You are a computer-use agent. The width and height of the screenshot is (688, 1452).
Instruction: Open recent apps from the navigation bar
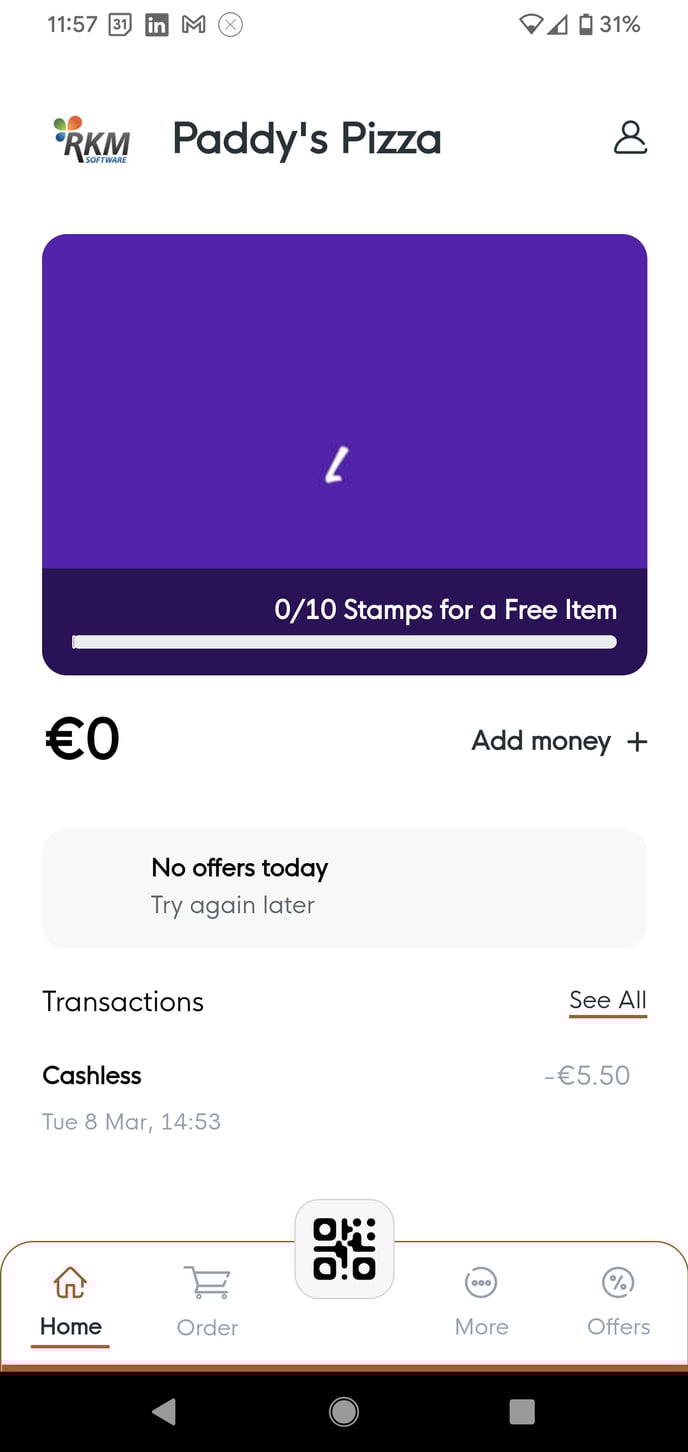[x=522, y=1411]
